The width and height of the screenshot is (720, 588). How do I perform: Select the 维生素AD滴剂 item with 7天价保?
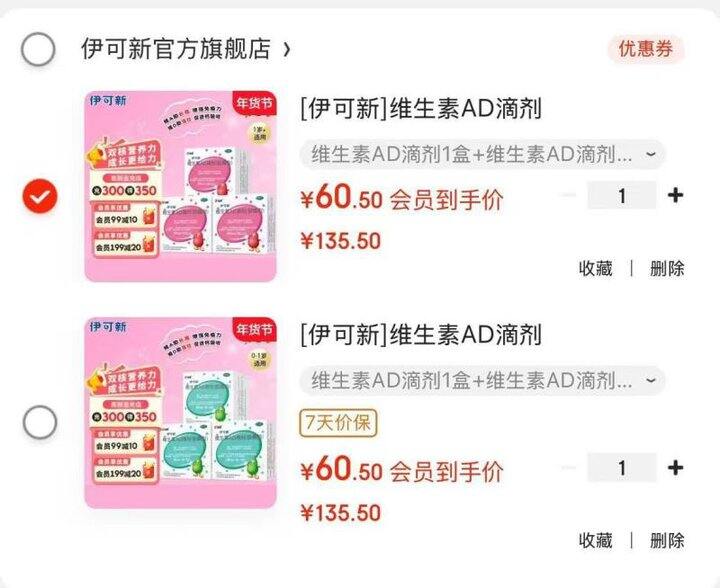(x=38, y=422)
